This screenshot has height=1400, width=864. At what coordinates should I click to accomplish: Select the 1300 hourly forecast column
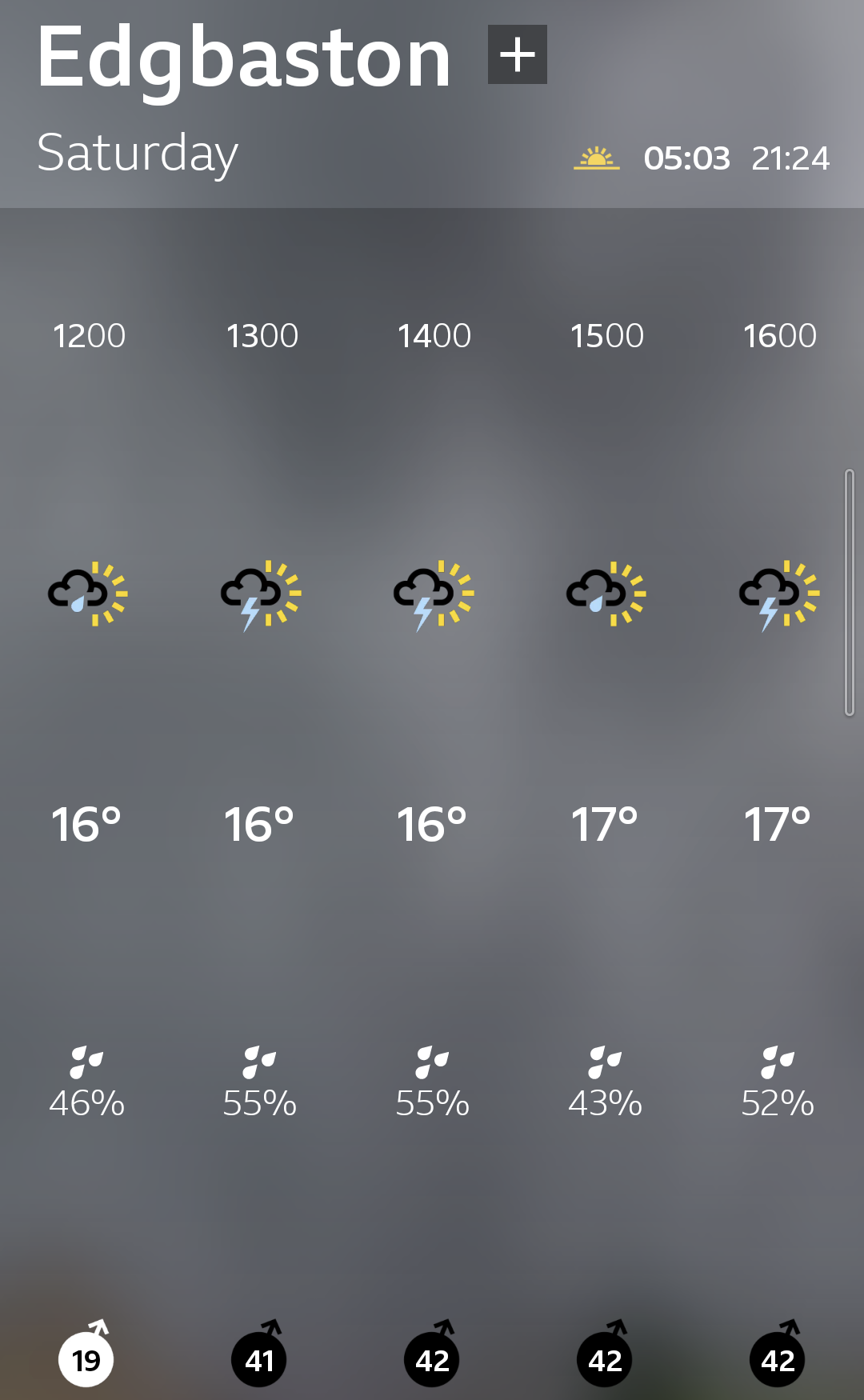(261, 804)
